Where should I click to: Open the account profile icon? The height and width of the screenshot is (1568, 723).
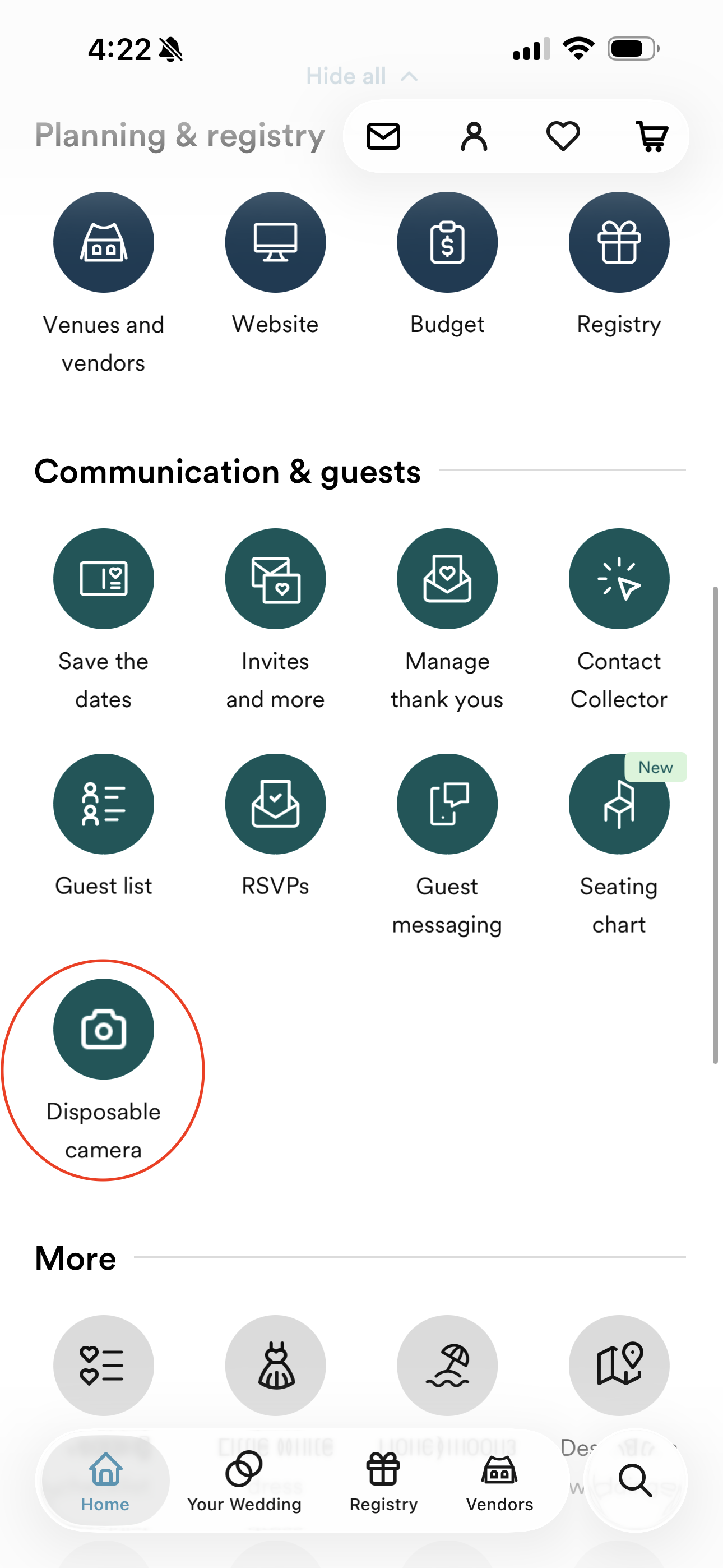click(x=474, y=136)
